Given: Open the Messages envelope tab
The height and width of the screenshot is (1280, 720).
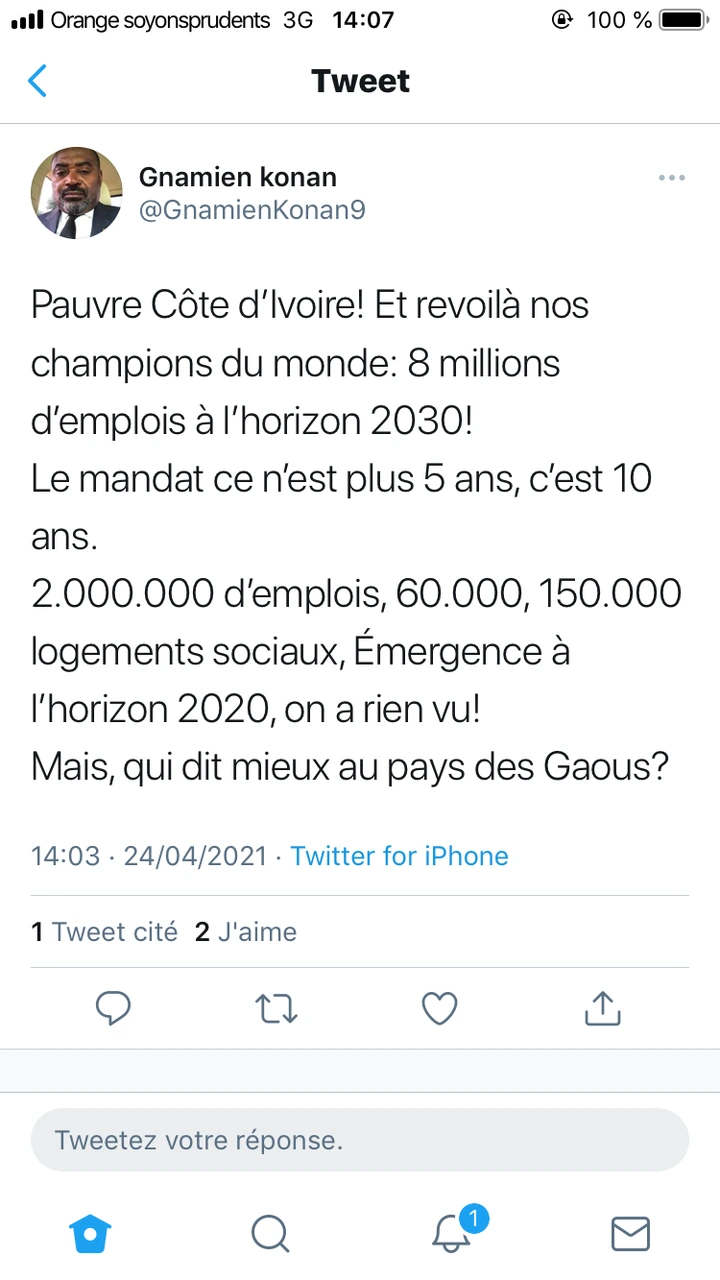Looking at the screenshot, I should point(630,1233).
